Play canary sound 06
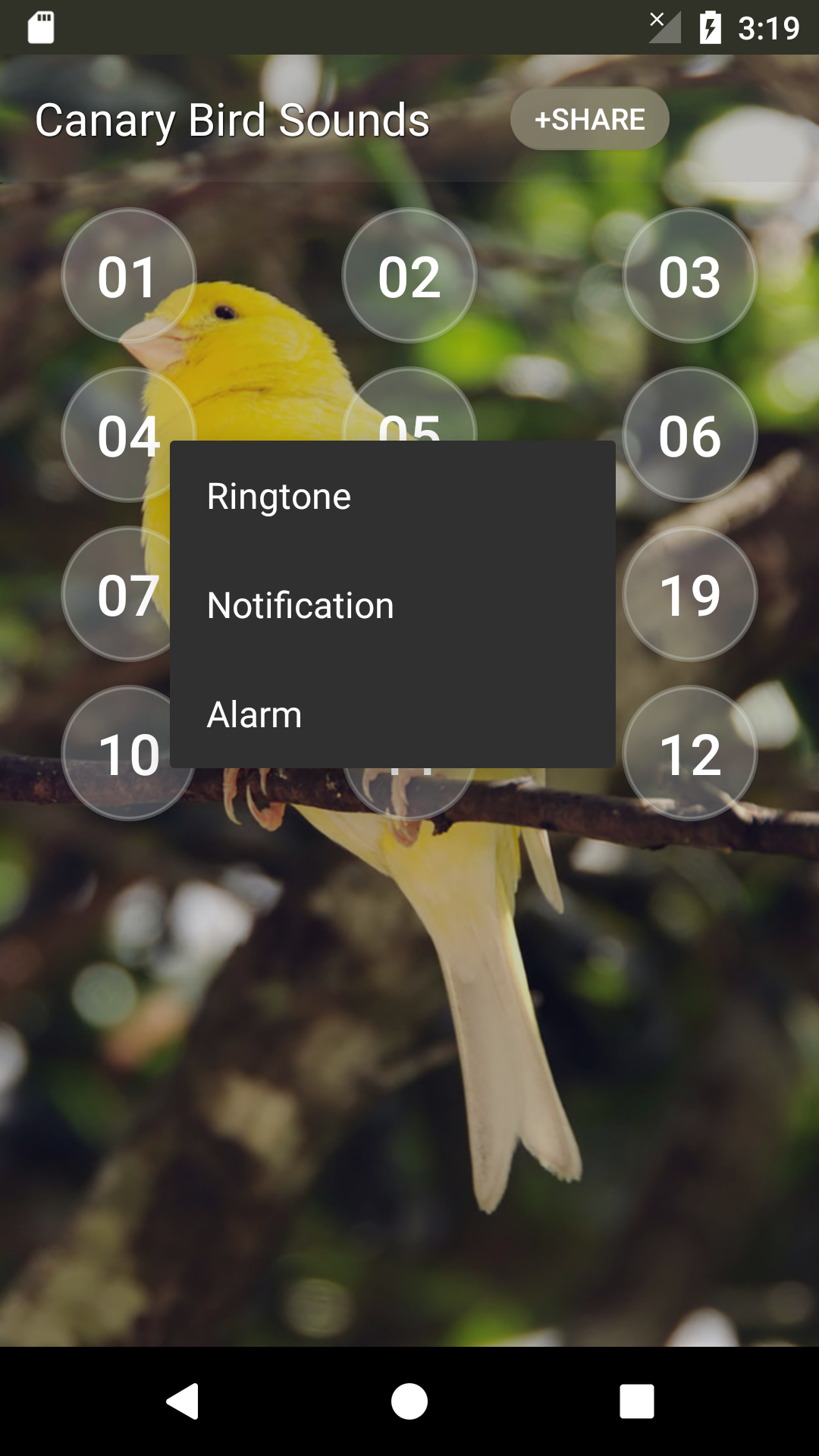819x1456 pixels. click(689, 435)
